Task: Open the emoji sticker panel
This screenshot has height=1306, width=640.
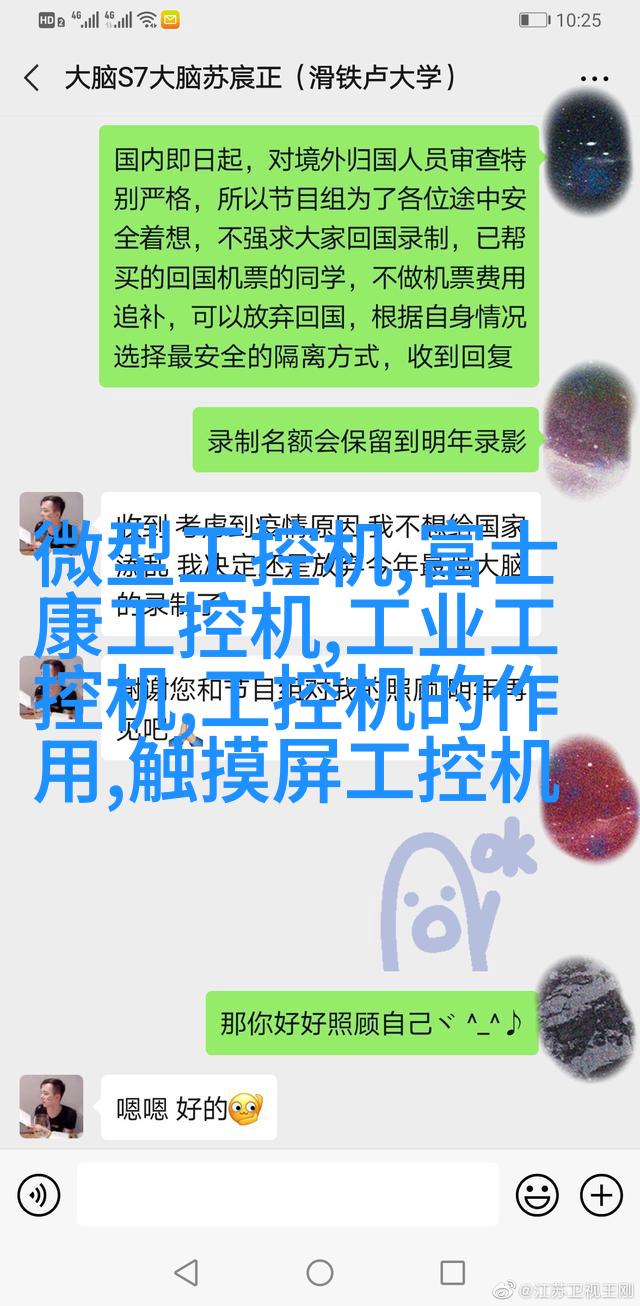Action: (537, 1194)
